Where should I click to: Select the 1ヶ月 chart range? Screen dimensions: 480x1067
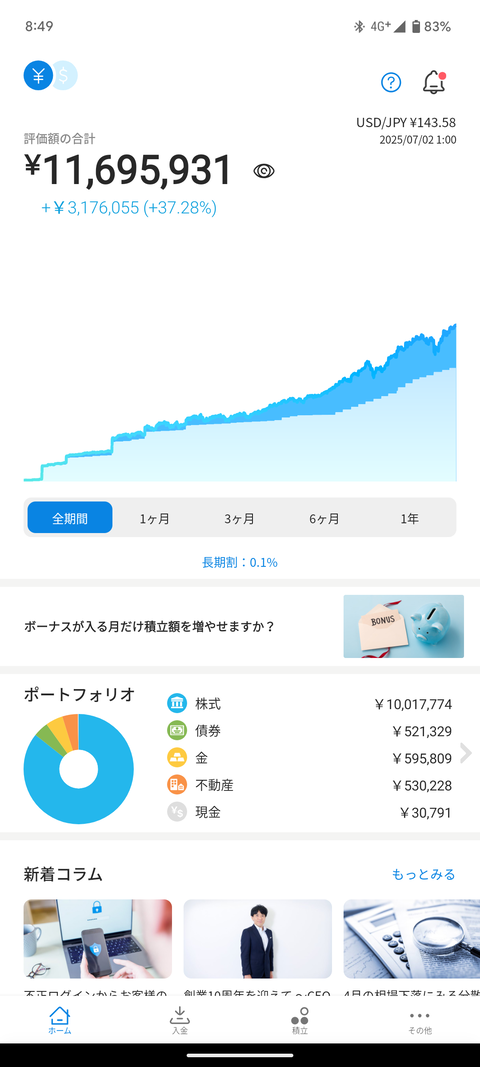[155, 518]
